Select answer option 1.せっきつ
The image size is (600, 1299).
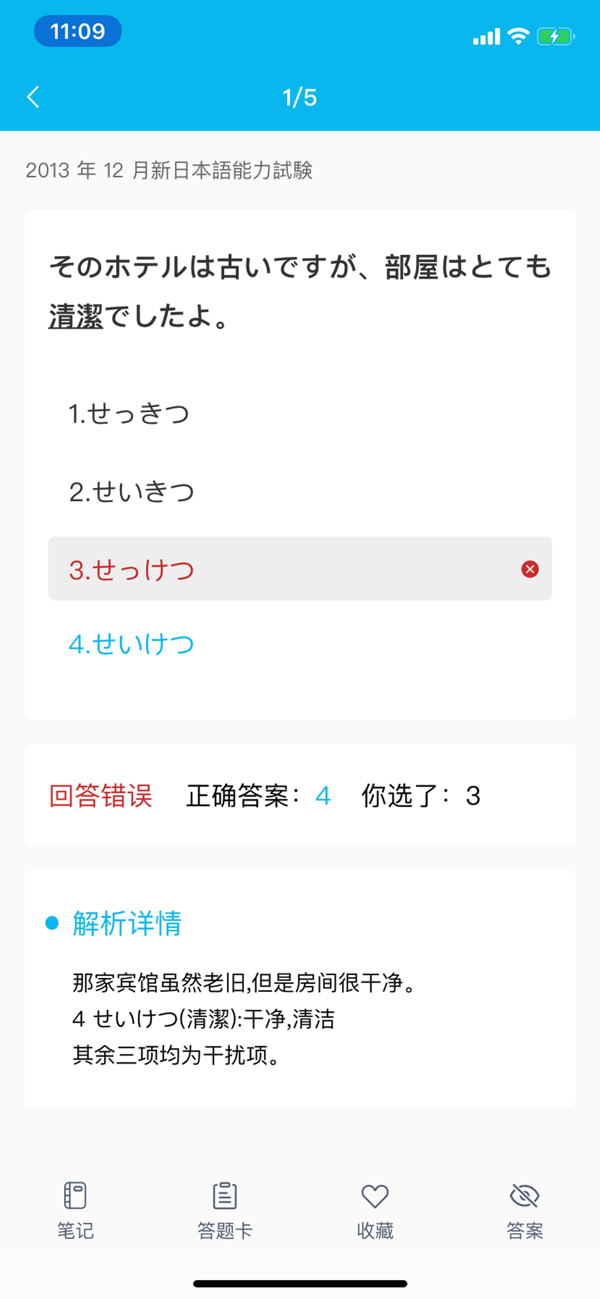pyautogui.click(x=300, y=414)
